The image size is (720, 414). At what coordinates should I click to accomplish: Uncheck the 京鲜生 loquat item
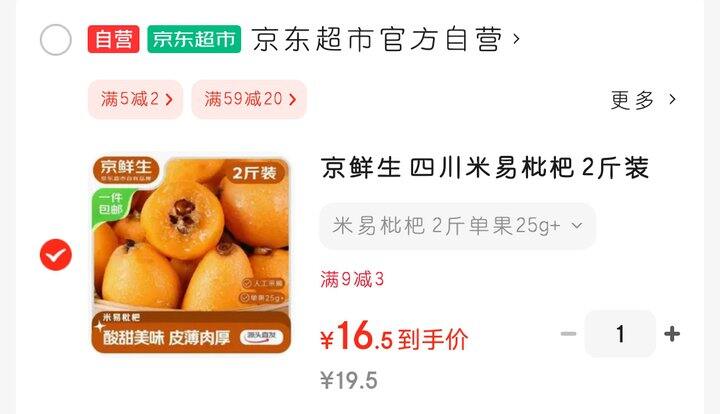pyautogui.click(x=56, y=255)
